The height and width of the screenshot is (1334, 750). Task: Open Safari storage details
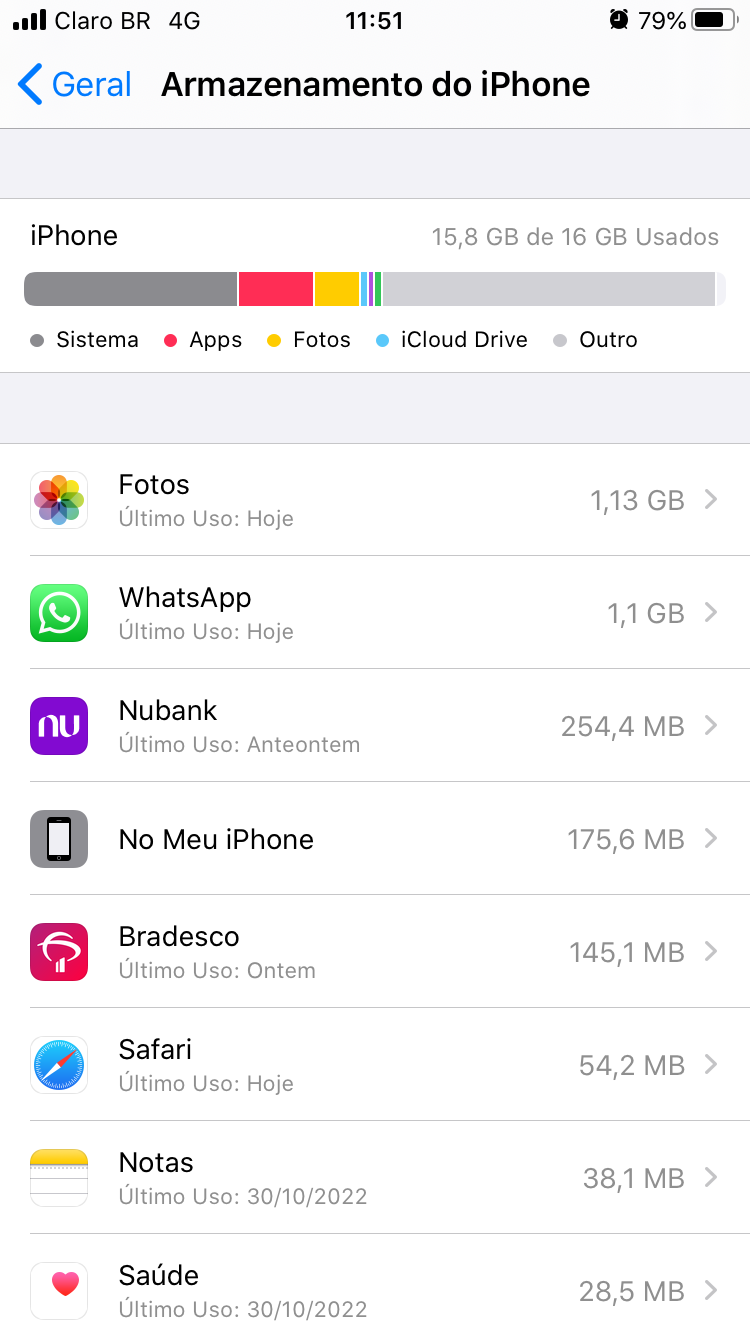[375, 1065]
